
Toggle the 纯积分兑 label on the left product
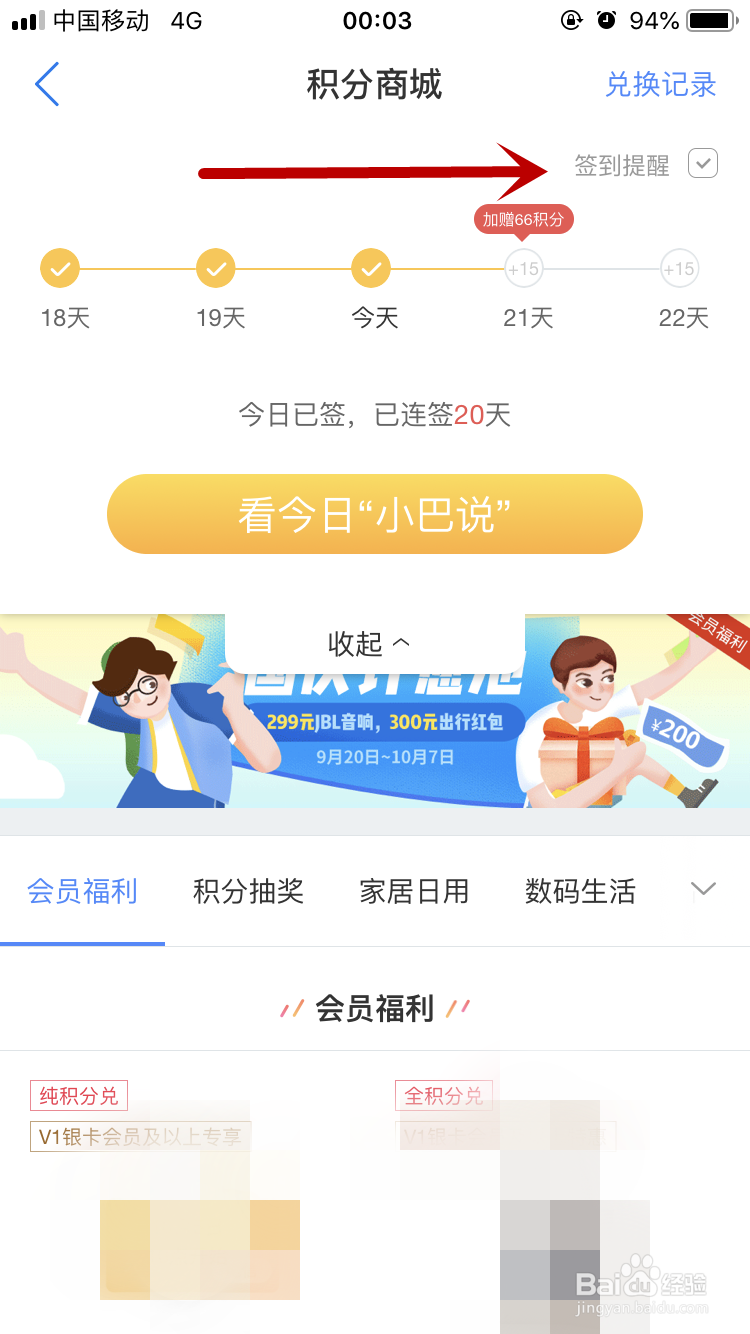click(78, 1095)
